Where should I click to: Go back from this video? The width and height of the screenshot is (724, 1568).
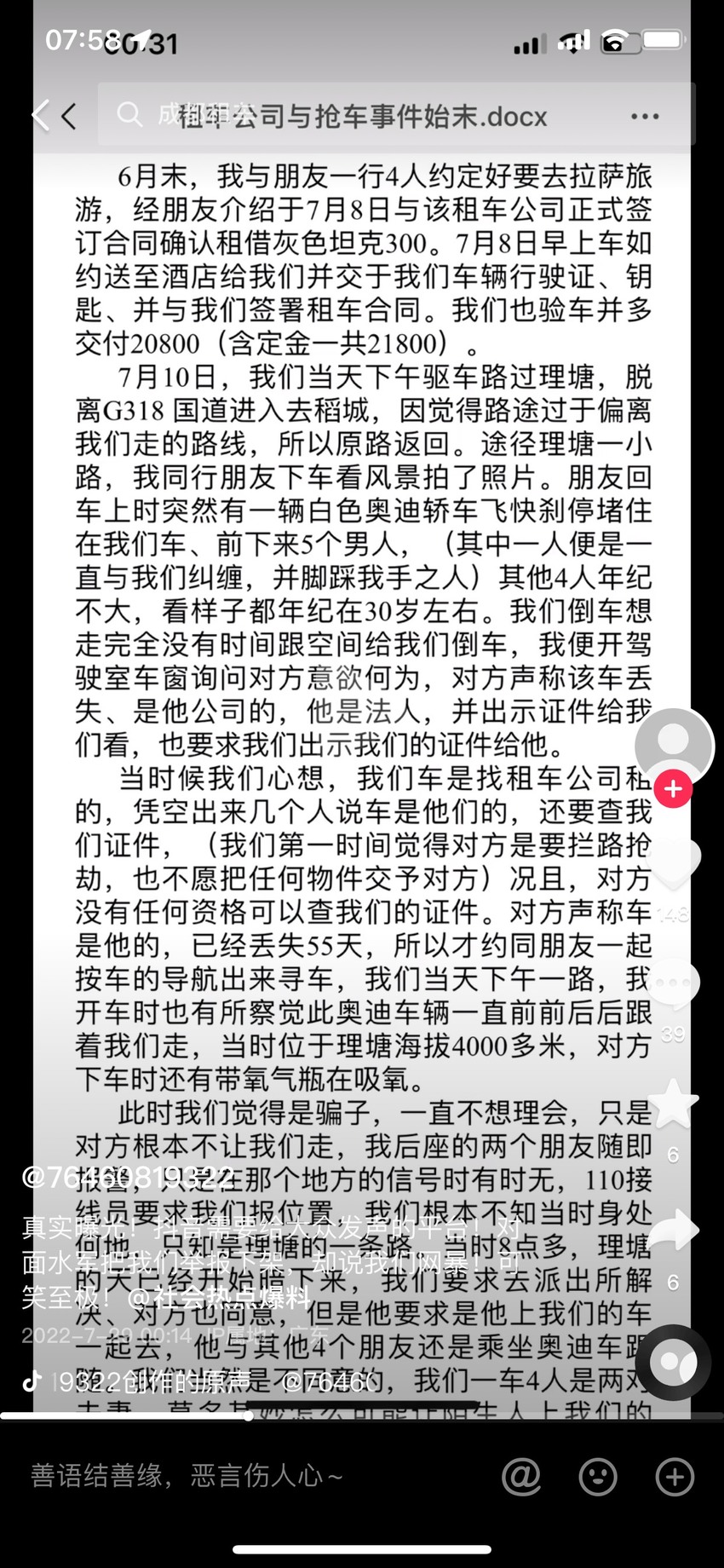pos(42,115)
